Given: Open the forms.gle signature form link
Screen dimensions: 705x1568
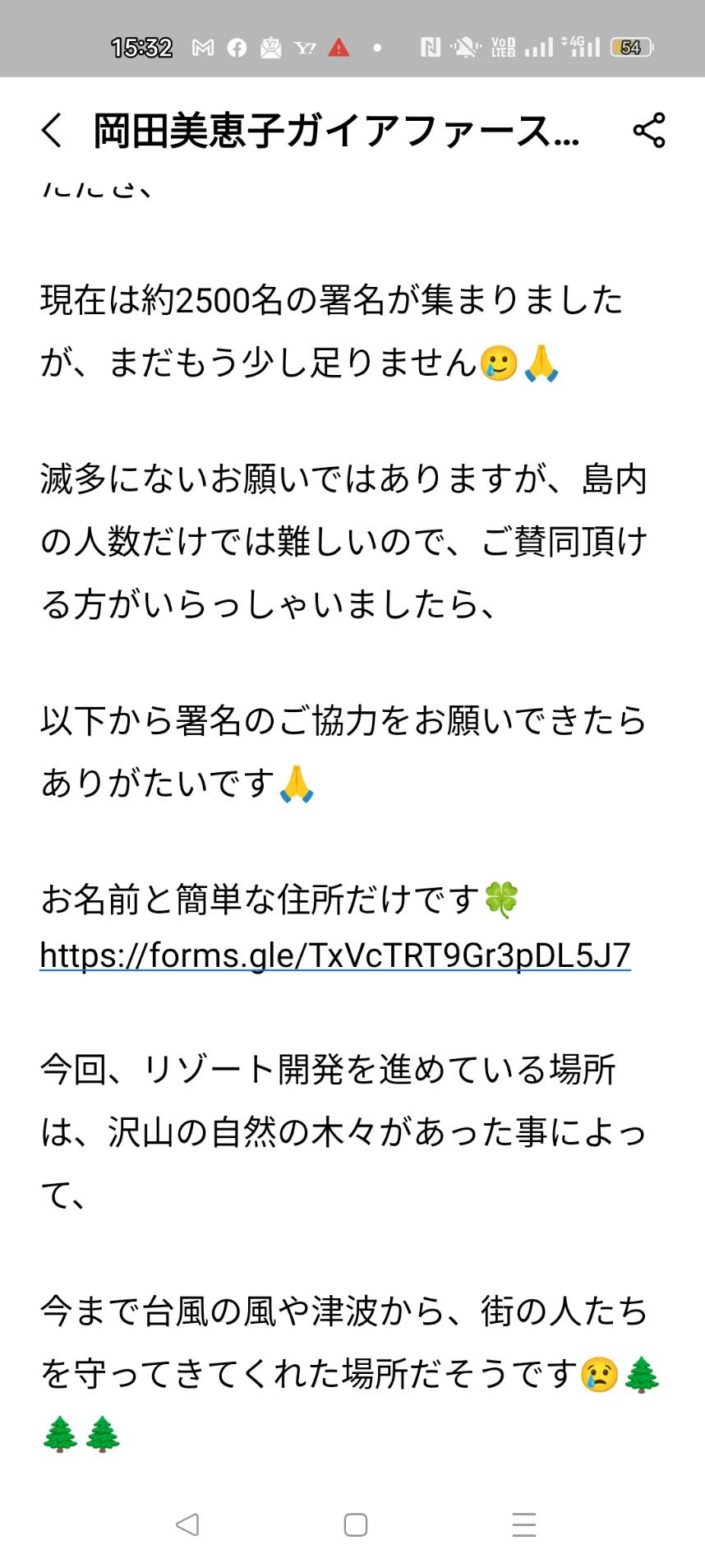Looking at the screenshot, I should point(335,955).
